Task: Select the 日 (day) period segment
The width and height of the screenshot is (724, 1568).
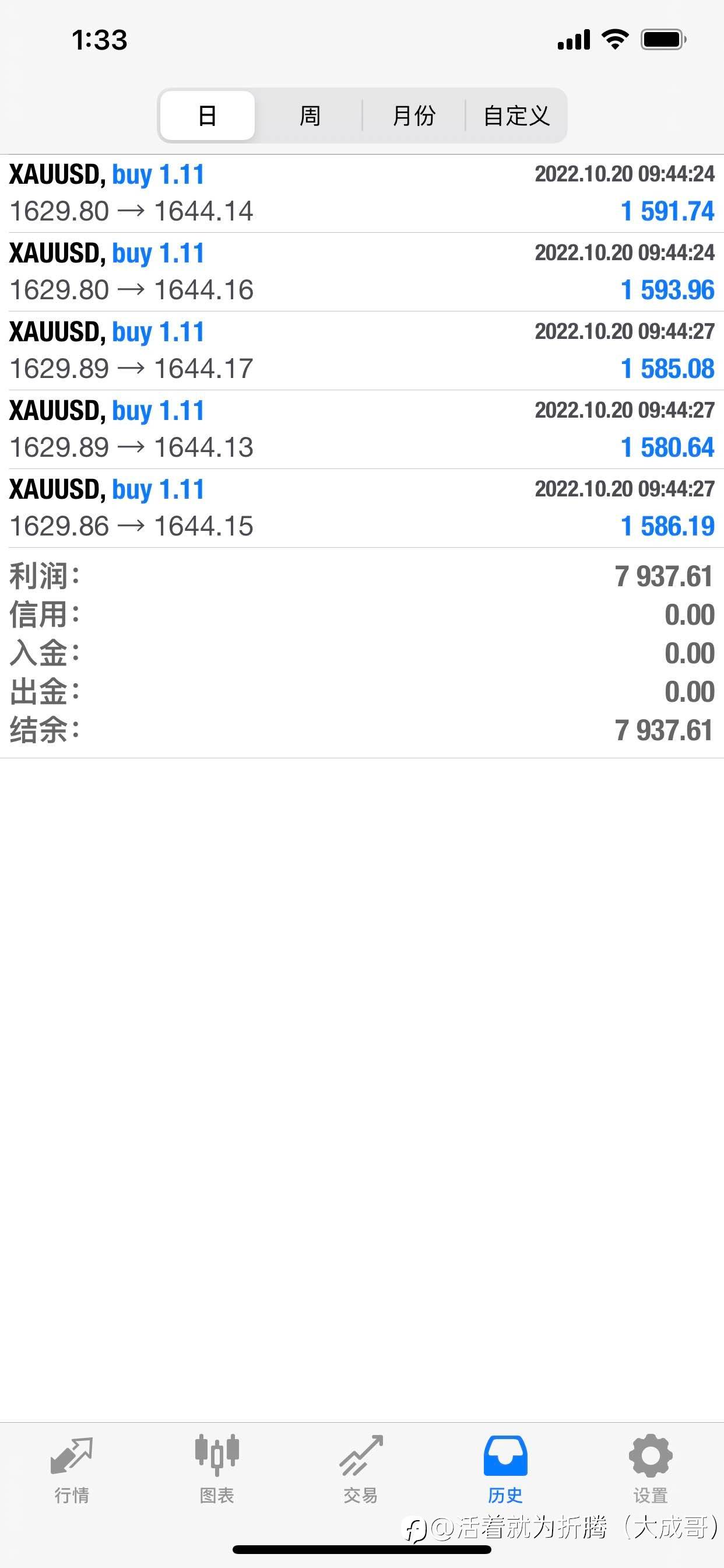Action: 208,116
